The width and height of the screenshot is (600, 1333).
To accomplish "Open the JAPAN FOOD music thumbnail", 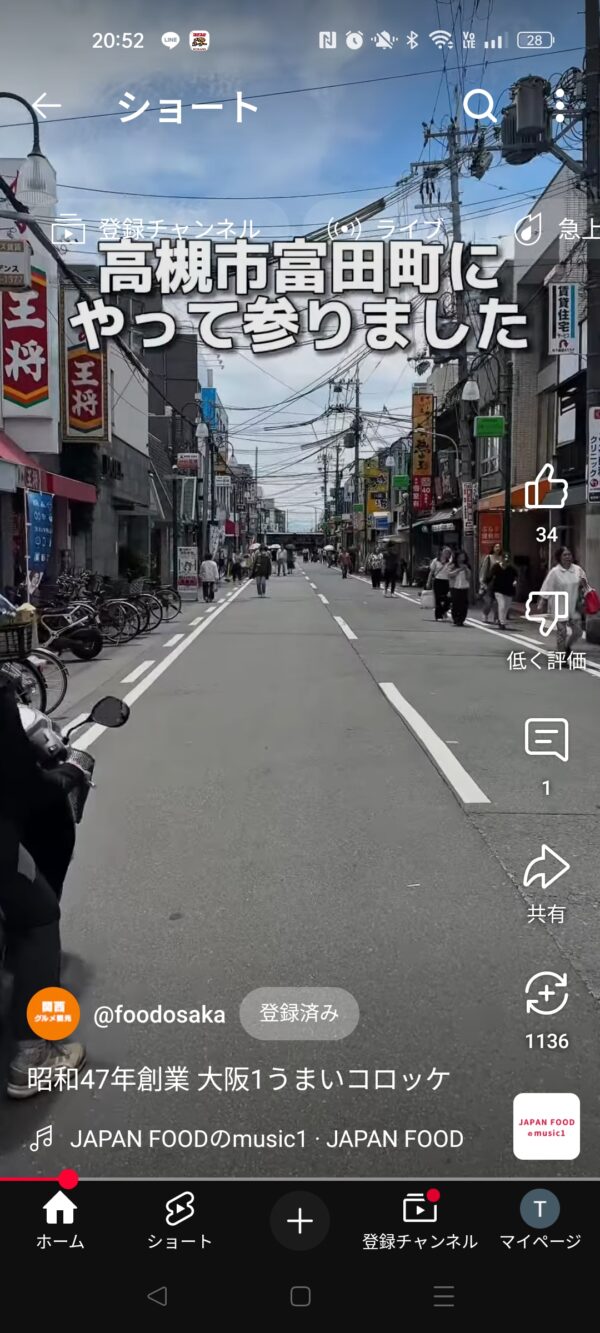I will 546,1126.
